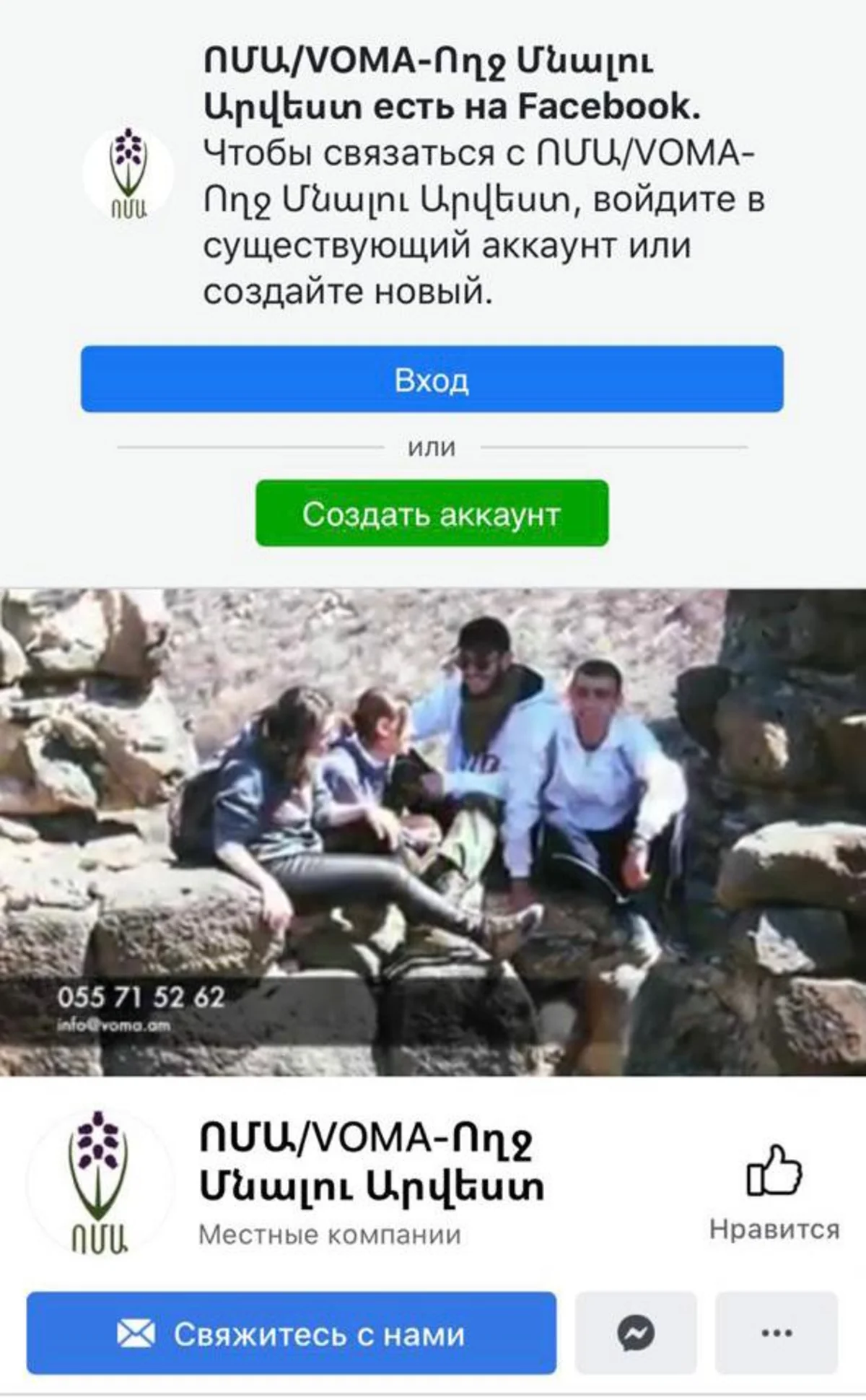Open the page cover photo
The image size is (866, 1400).
433,830
